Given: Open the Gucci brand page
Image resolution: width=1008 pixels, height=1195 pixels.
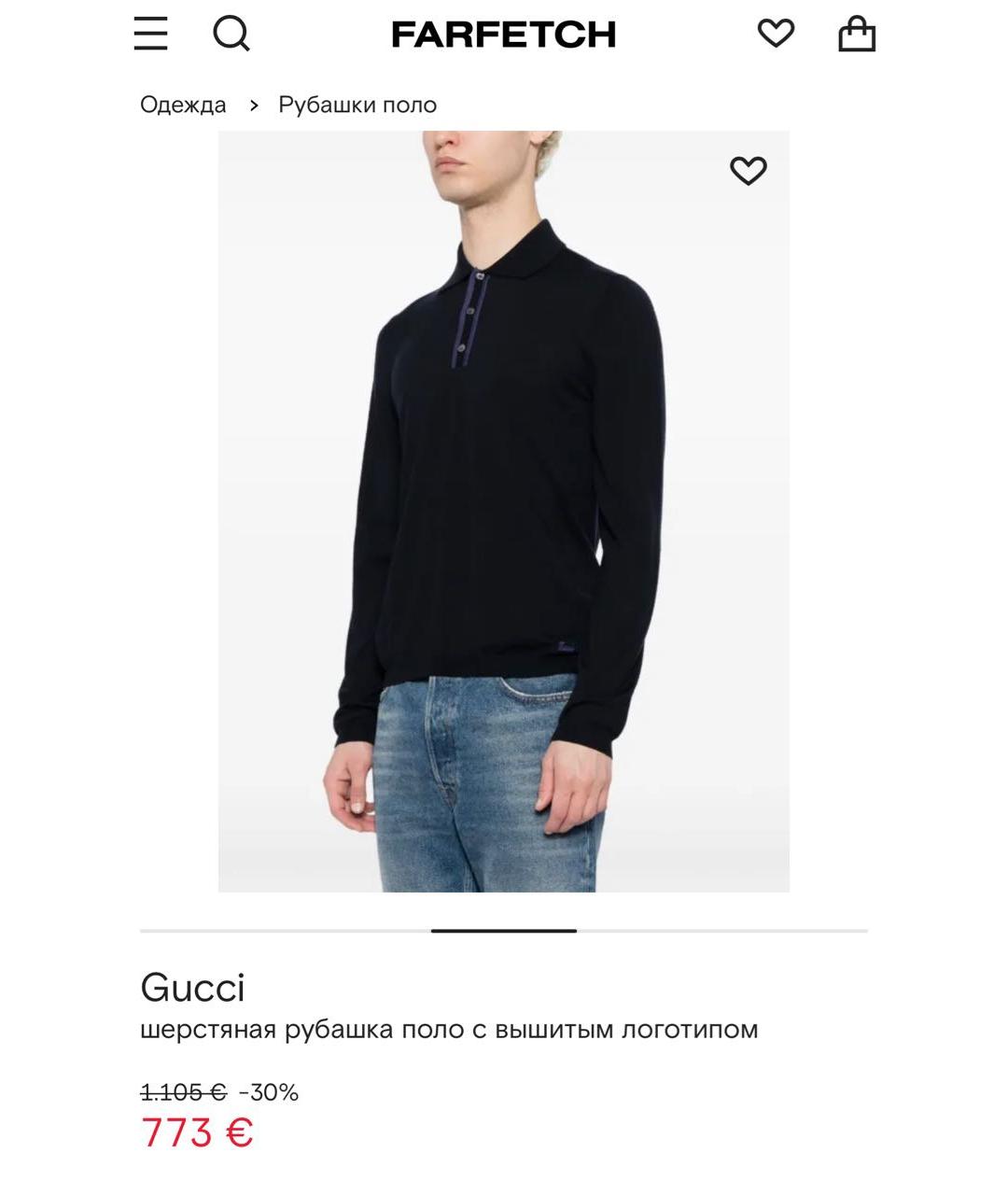Looking at the screenshot, I should click(x=192, y=988).
